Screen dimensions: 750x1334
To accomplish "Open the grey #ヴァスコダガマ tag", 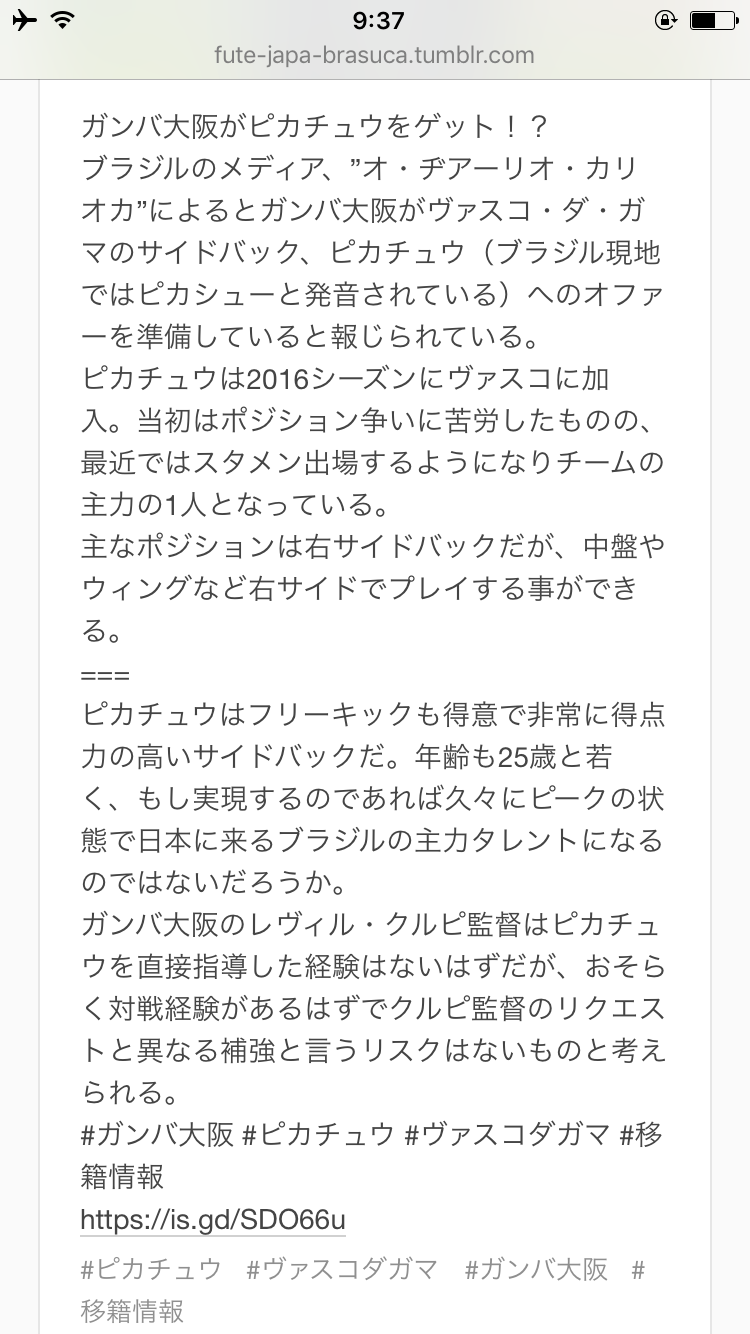I will click(x=341, y=1270).
